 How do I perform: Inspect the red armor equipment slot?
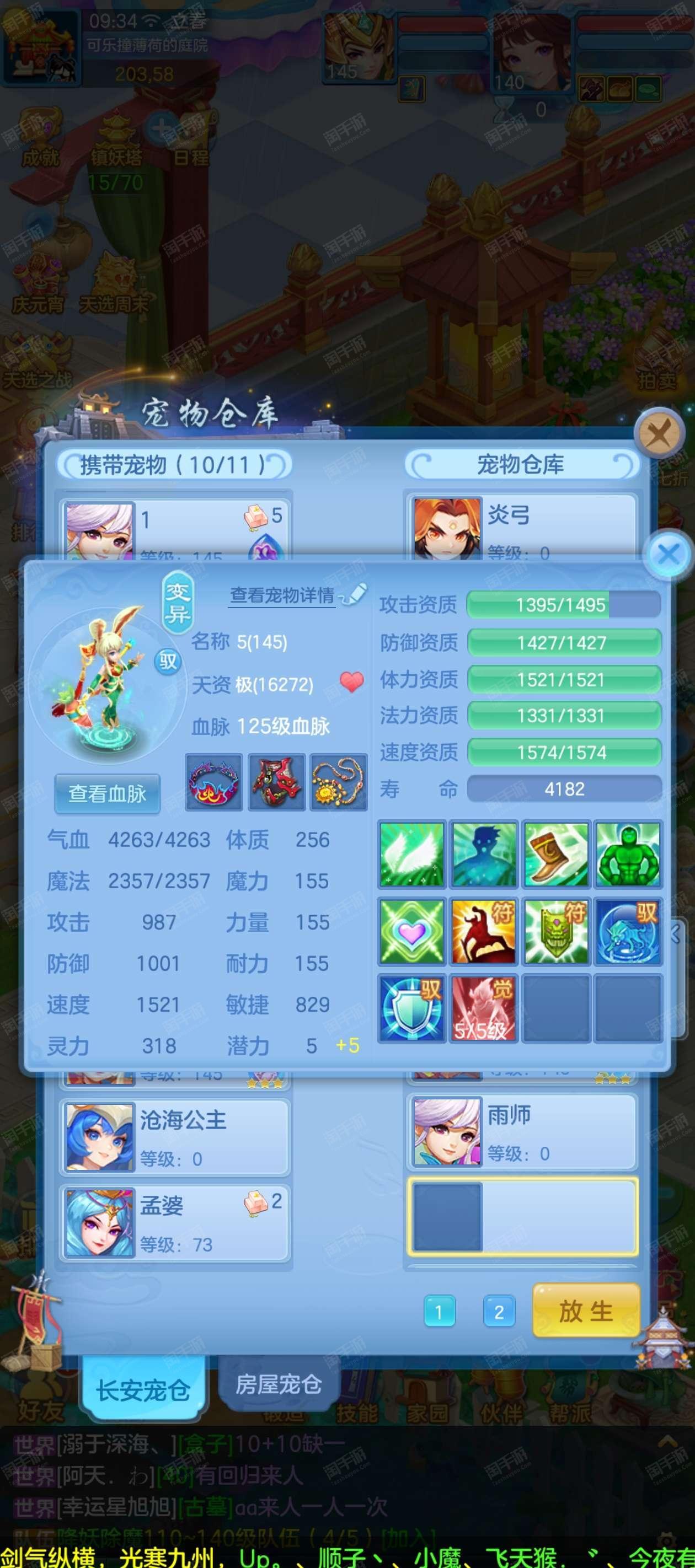pyautogui.click(x=276, y=782)
